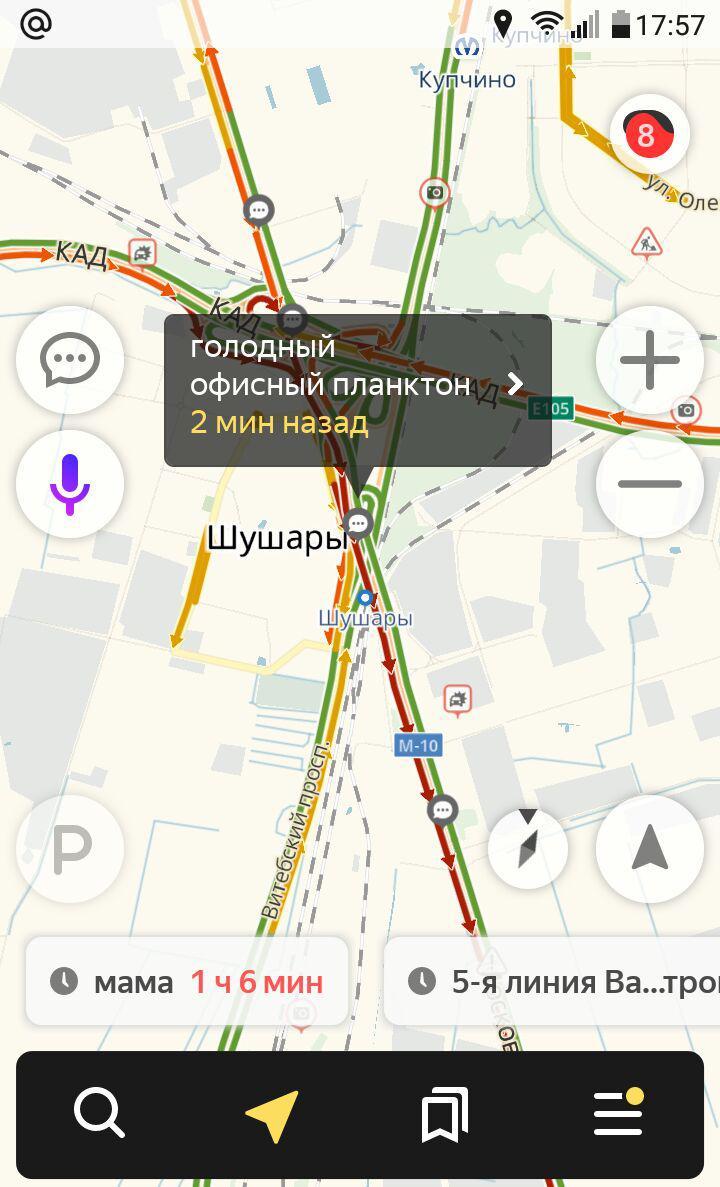Open saved bookmarks tab

coord(445,1114)
